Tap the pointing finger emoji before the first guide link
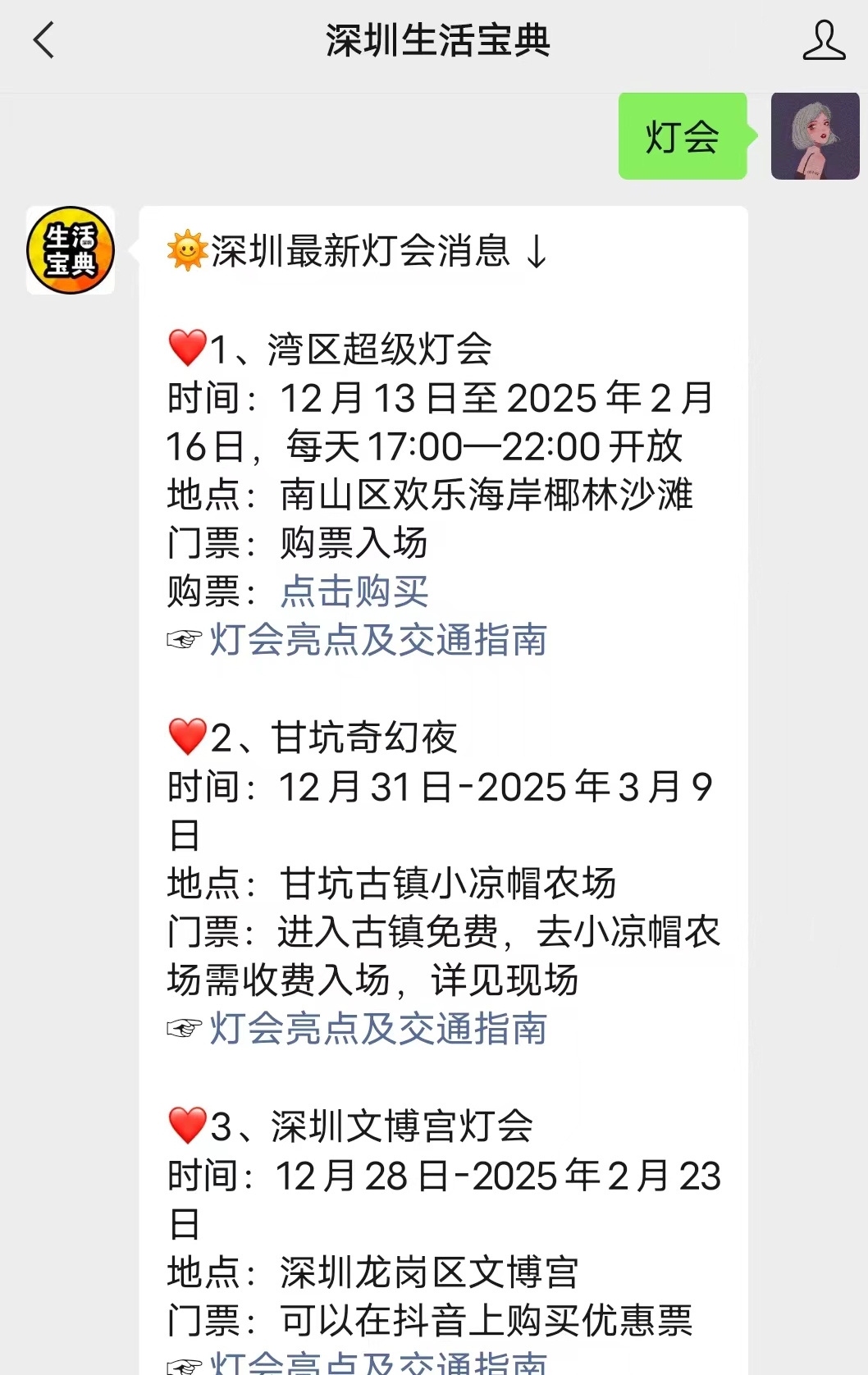The height and width of the screenshot is (1375, 868). coord(184,641)
